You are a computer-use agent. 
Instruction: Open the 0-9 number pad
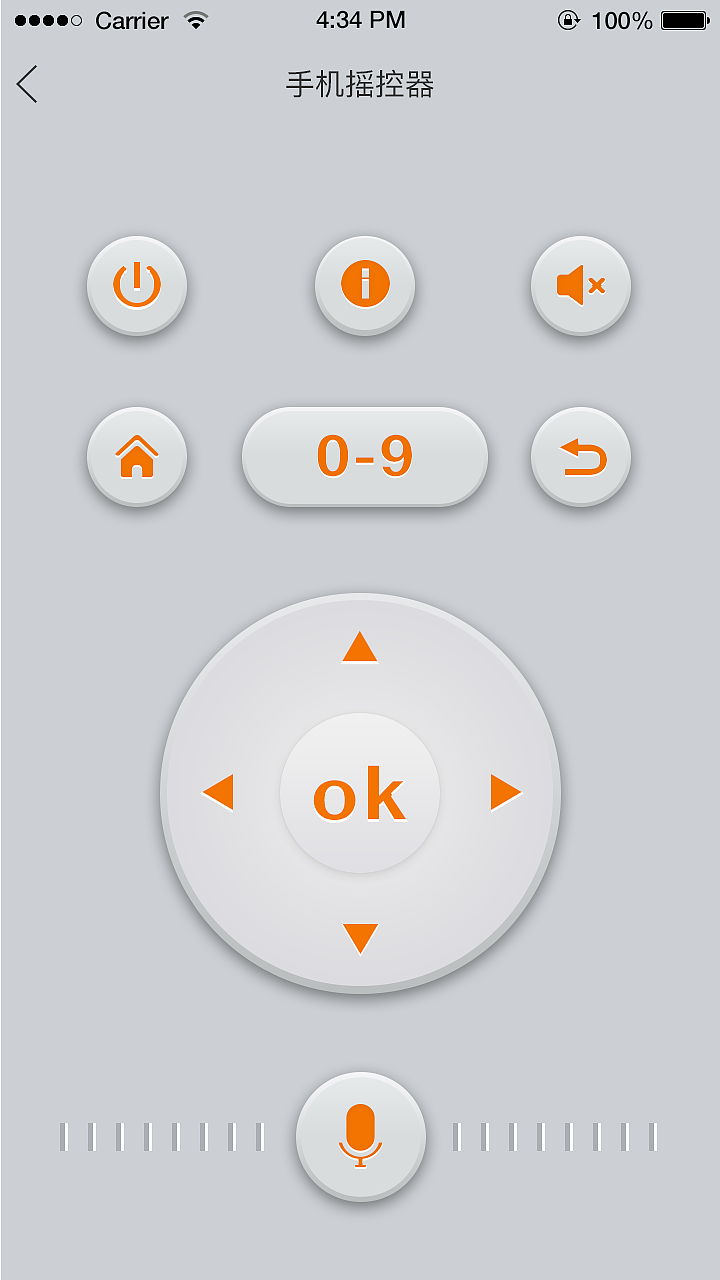click(365, 457)
